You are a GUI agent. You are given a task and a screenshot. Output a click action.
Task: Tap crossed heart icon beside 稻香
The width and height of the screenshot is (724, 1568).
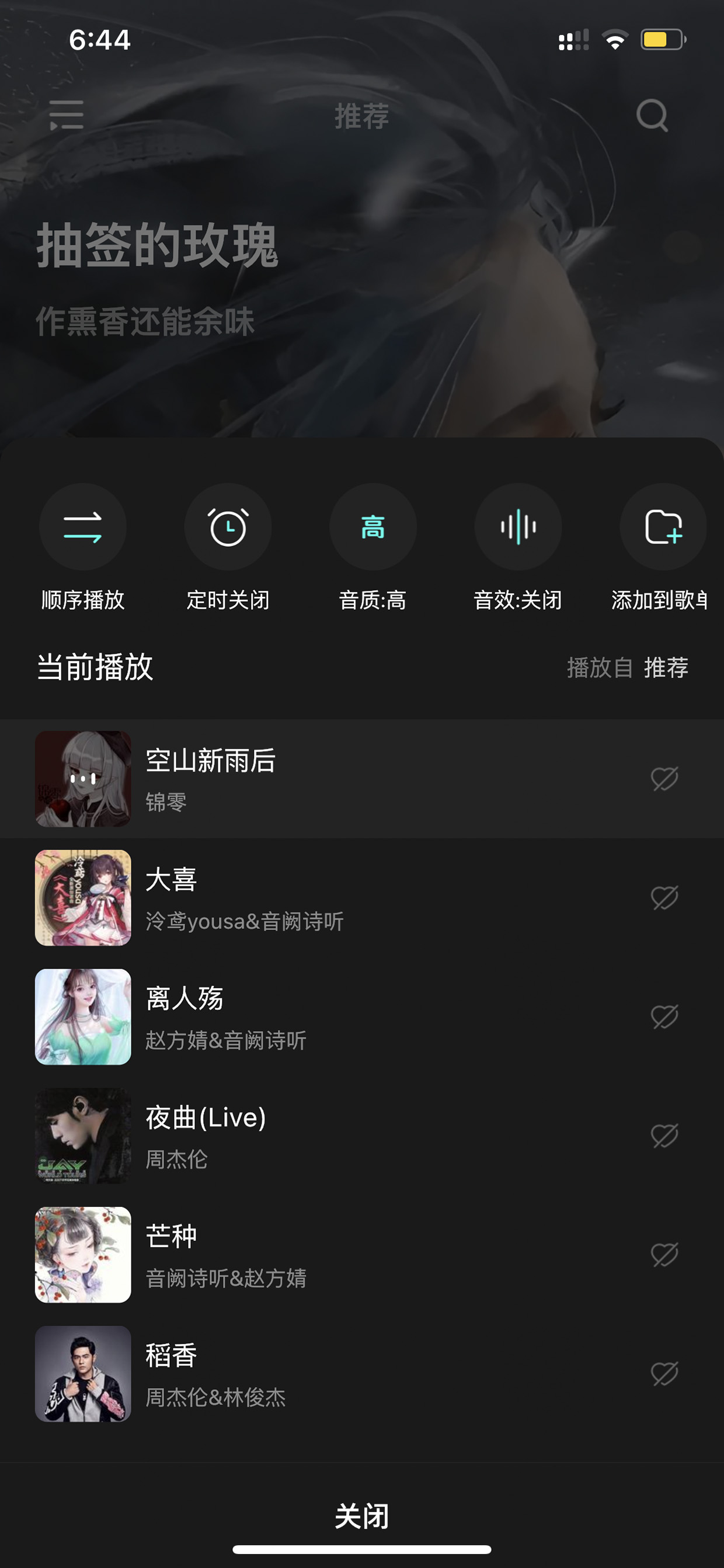(664, 1374)
